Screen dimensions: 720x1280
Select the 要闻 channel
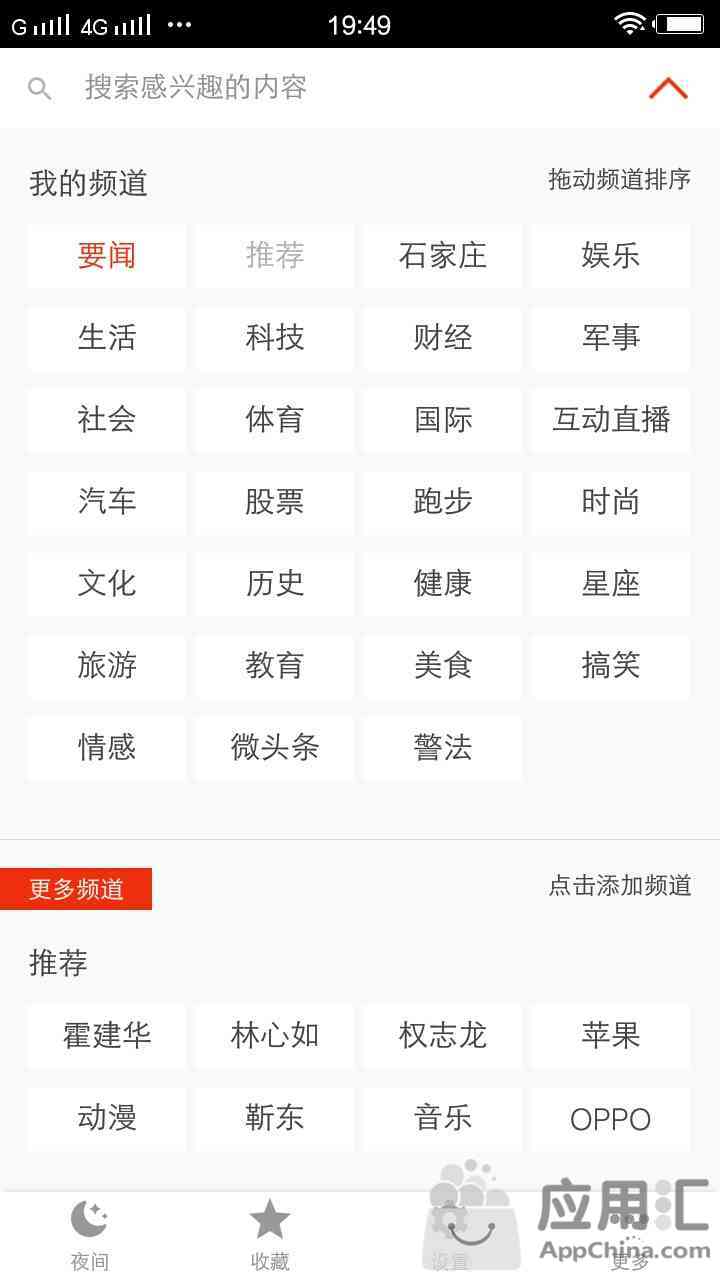[107, 256]
